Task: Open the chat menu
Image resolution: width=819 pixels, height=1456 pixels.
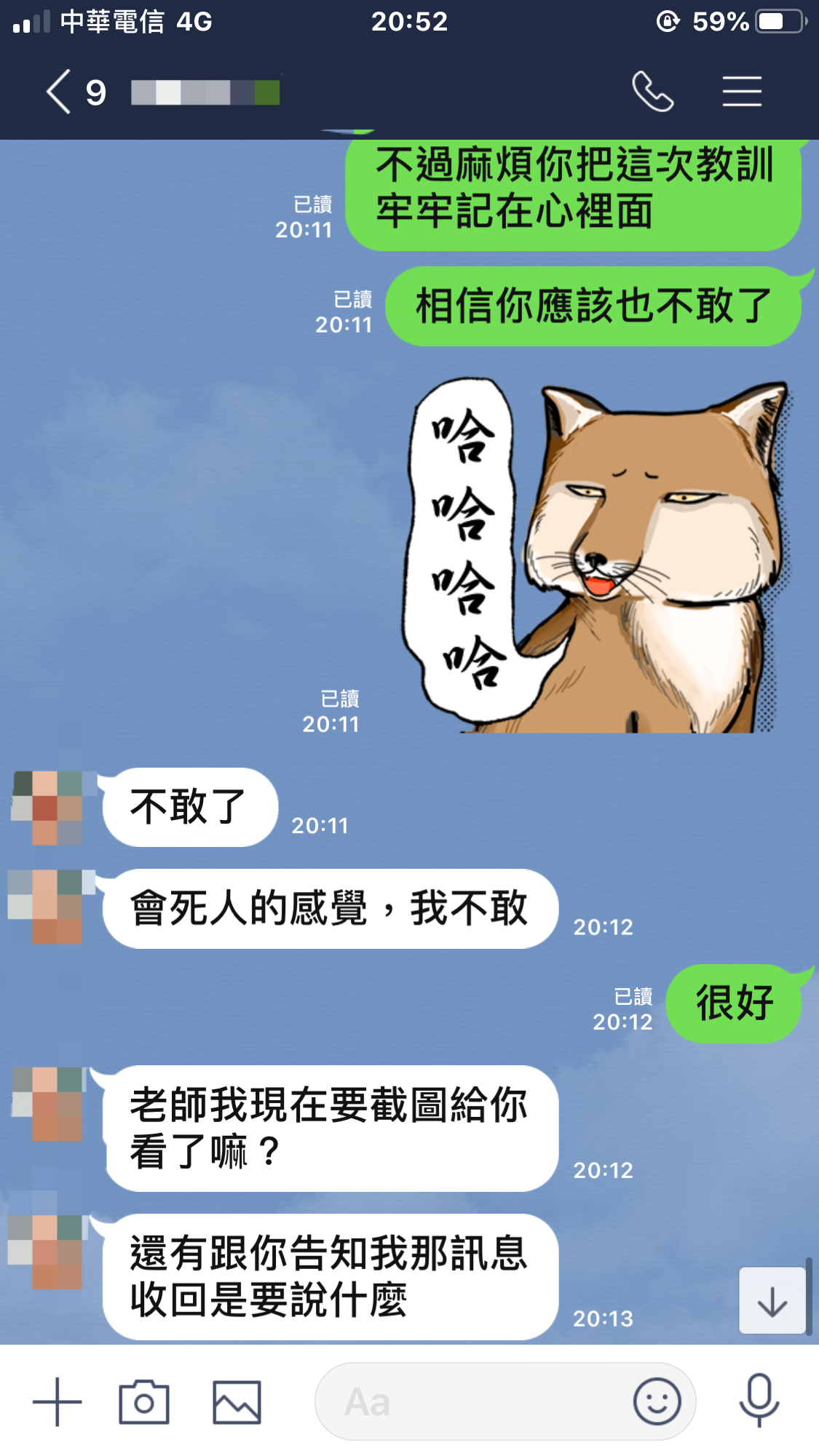Action: click(742, 92)
